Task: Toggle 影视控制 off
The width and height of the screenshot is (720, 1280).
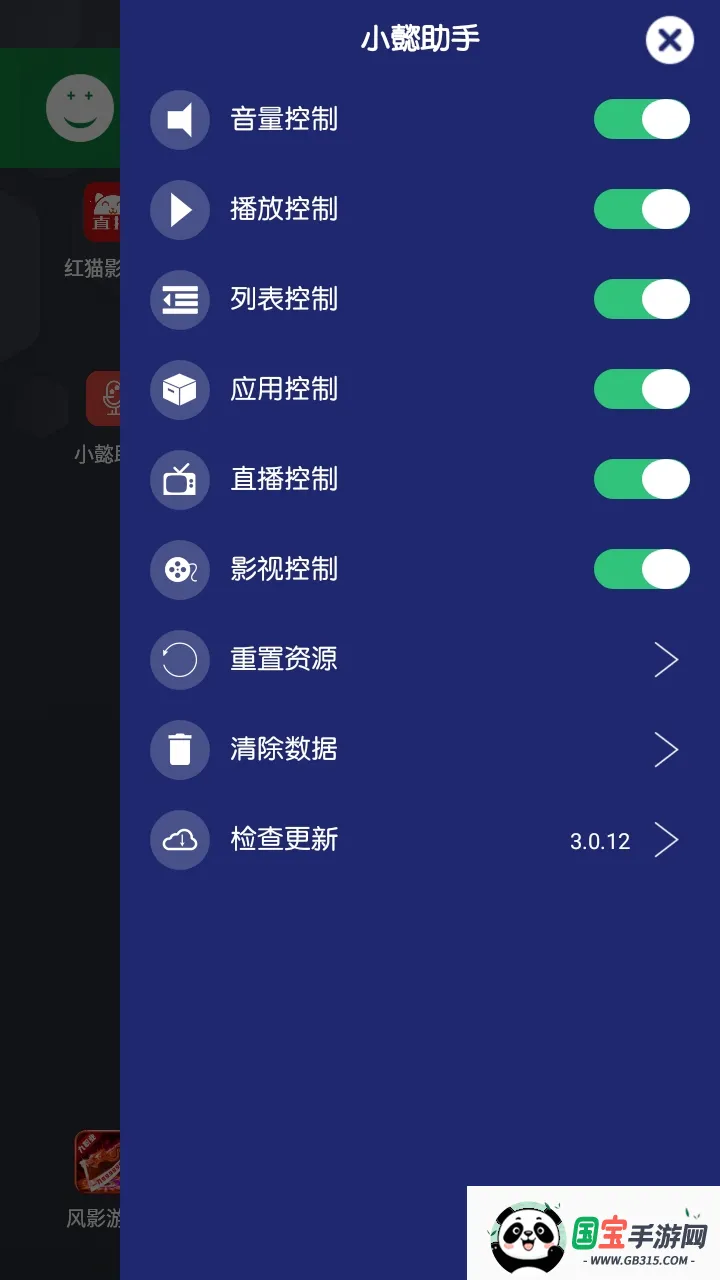Action: click(641, 570)
